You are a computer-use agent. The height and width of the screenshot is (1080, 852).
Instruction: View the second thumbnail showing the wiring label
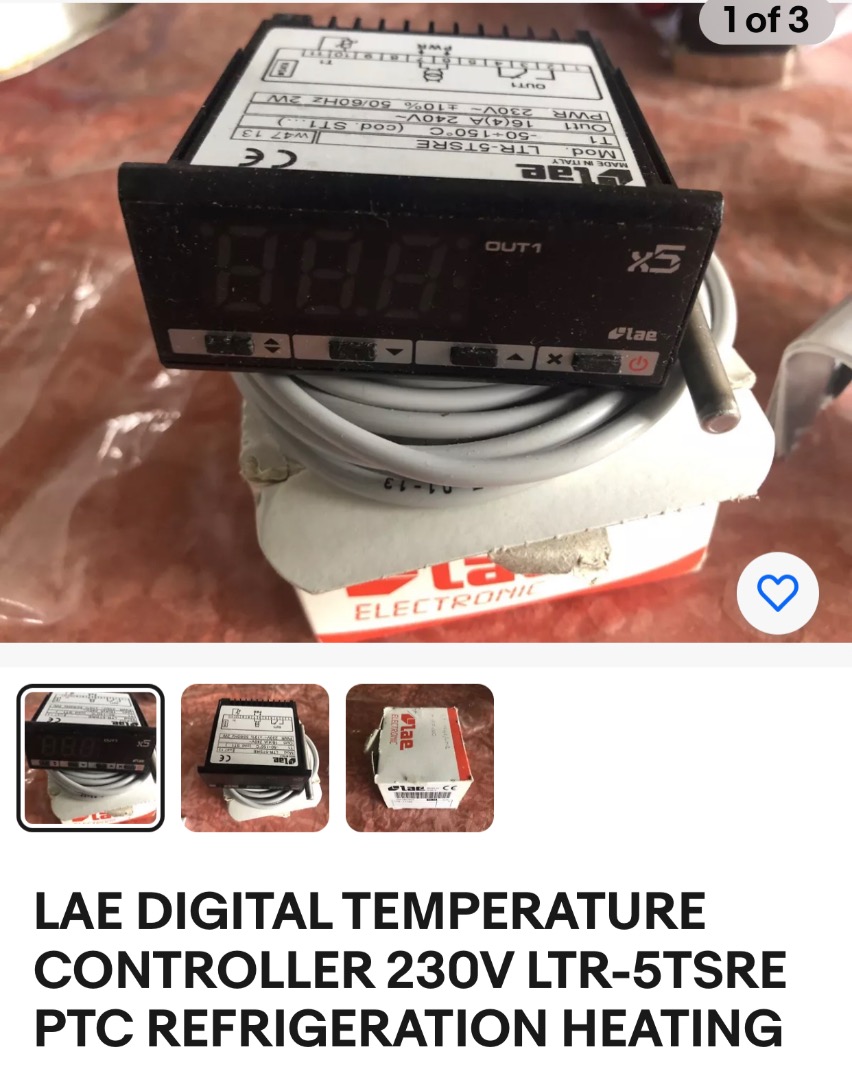pyautogui.click(x=255, y=758)
